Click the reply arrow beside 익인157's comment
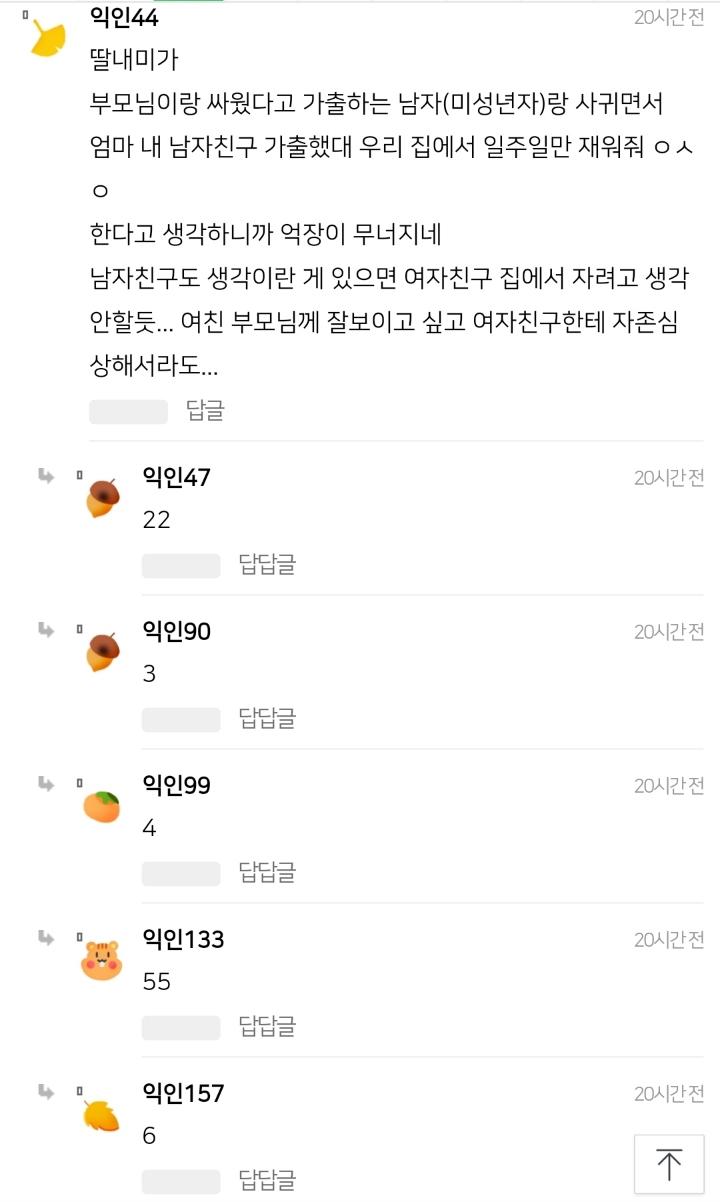720x1202 pixels. tap(44, 1093)
